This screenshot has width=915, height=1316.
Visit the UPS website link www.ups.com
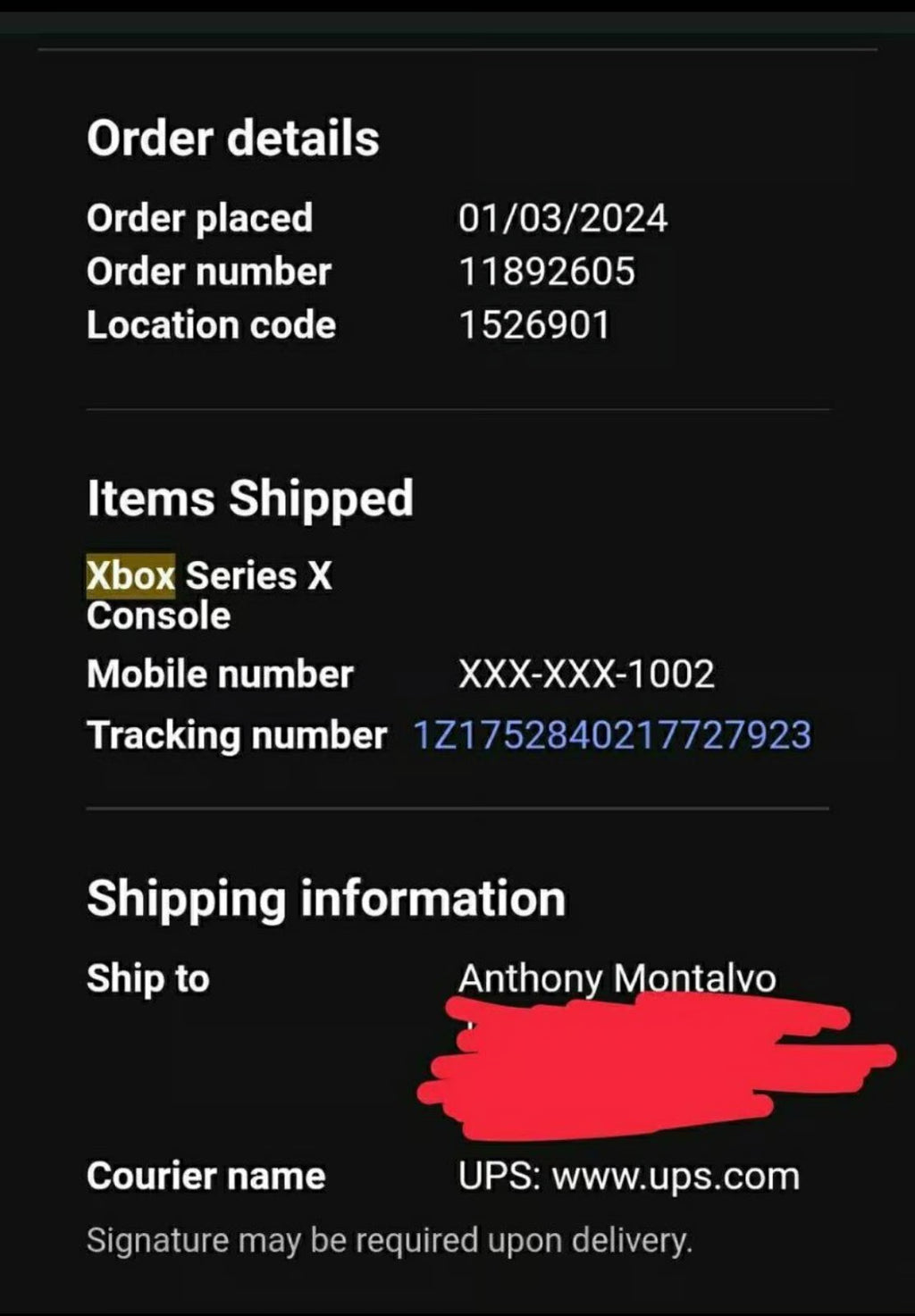677,1175
